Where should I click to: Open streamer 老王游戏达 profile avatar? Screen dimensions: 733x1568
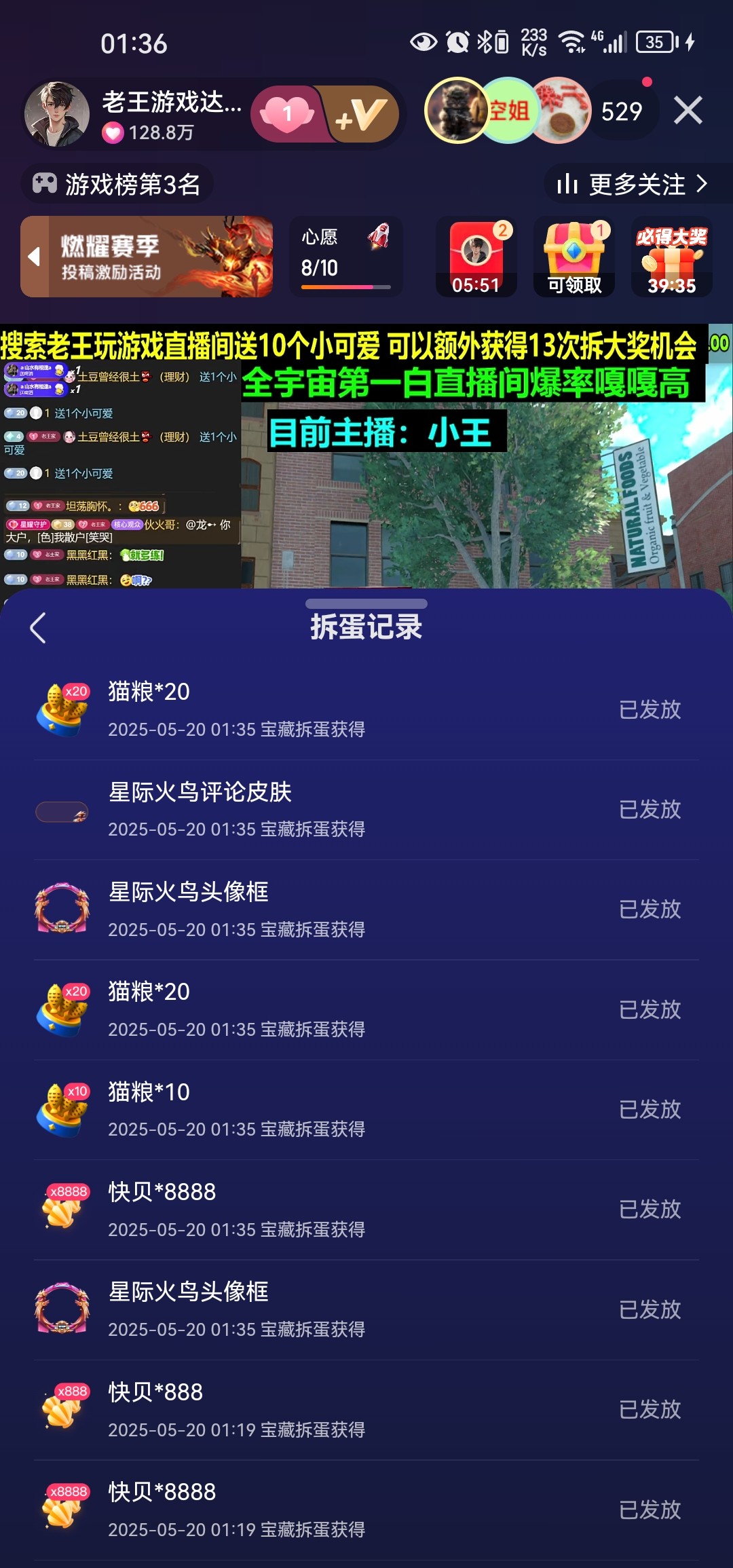tap(57, 113)
